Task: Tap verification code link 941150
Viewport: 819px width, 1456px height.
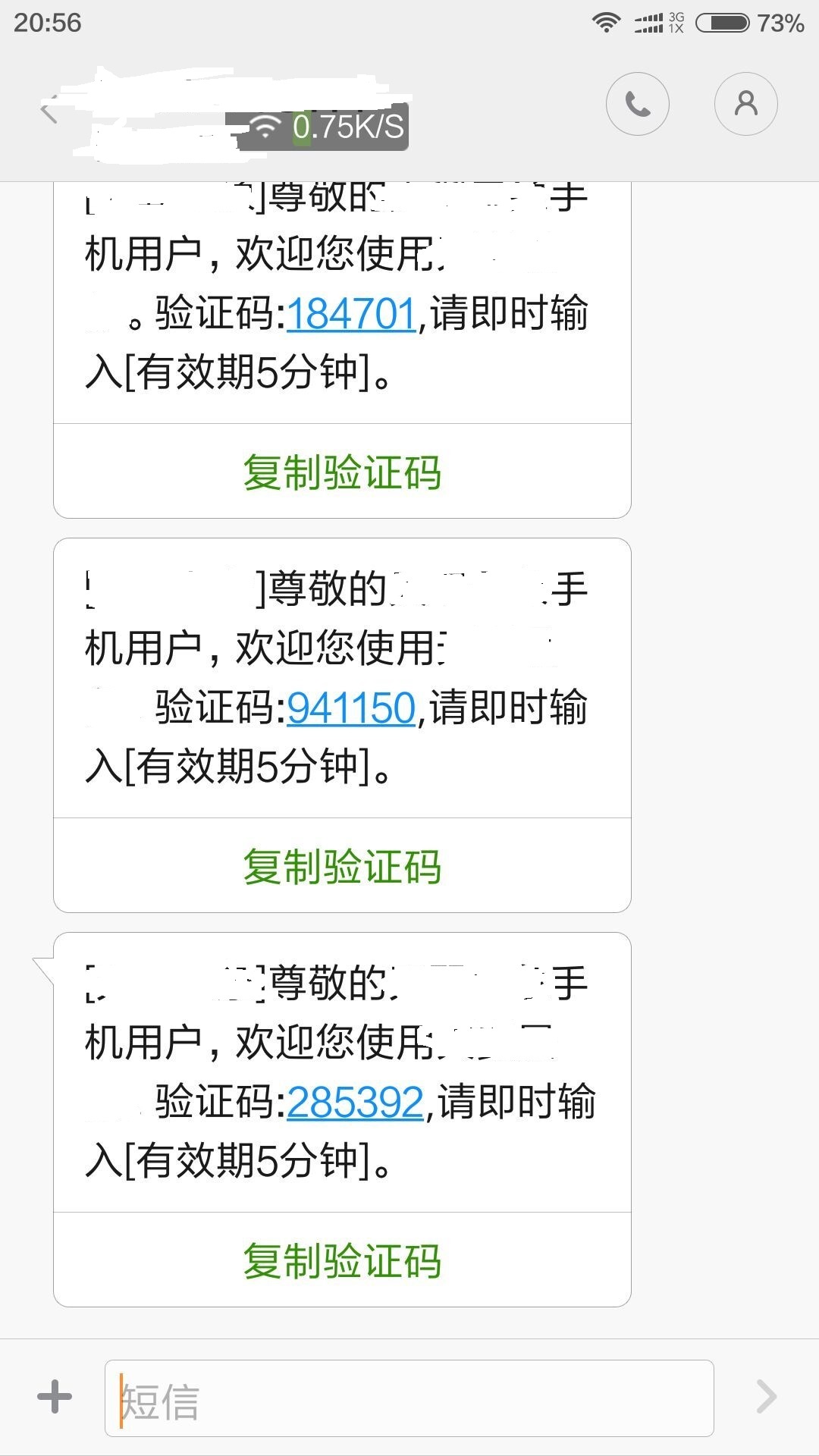Action: pos(351,708)
